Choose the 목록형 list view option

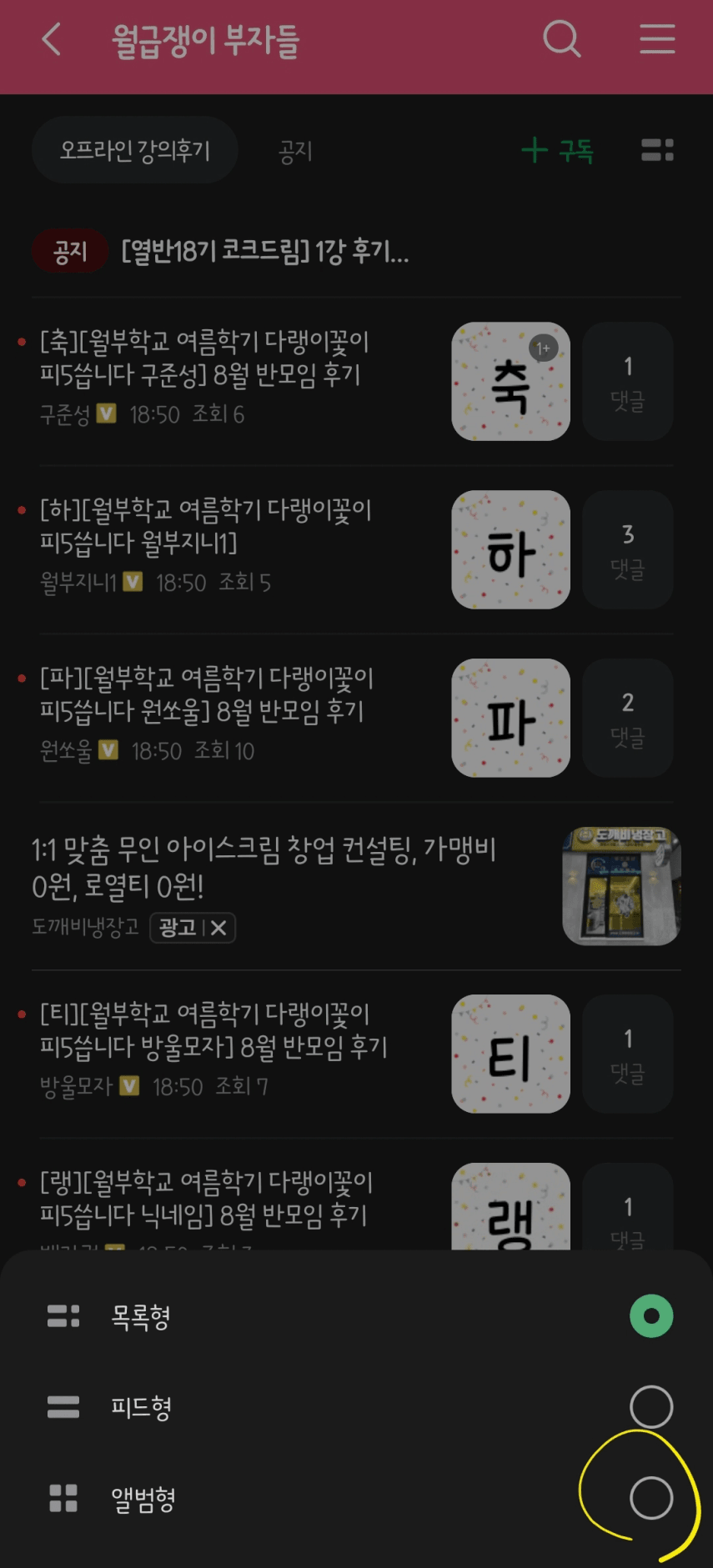(x=650, y=1316)
